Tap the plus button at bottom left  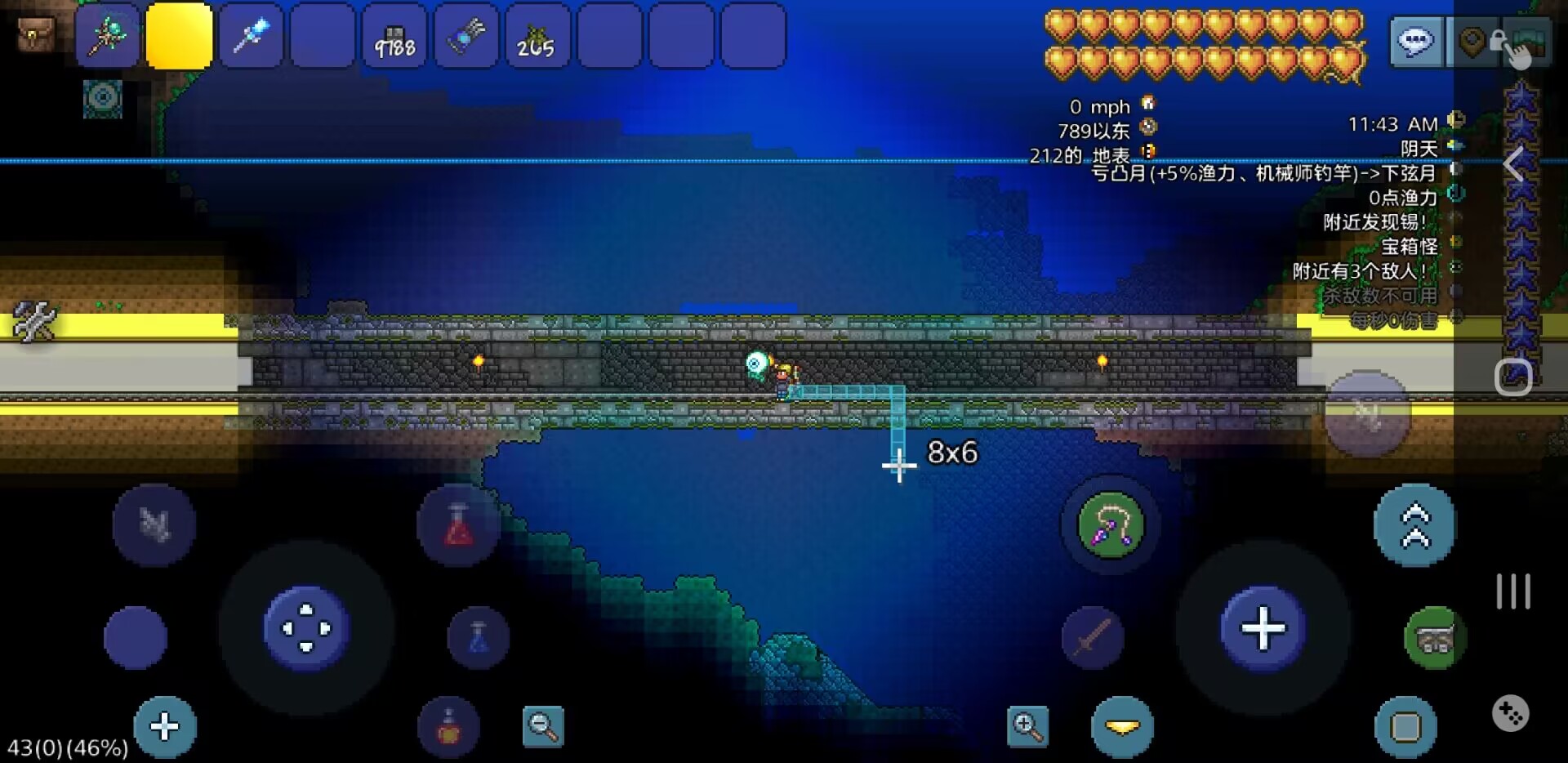[x=165, y=726]
